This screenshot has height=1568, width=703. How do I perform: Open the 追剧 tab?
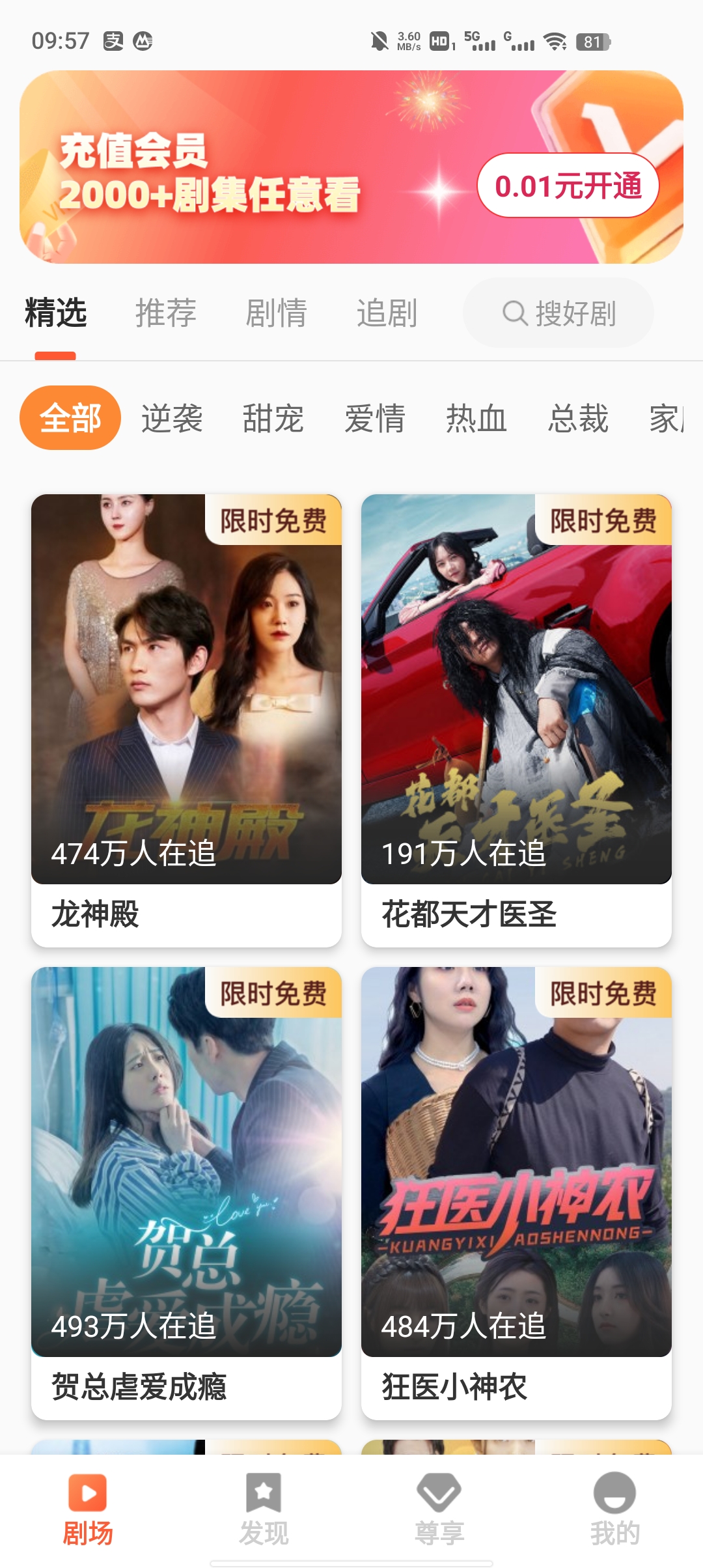(x=387, y=313)
